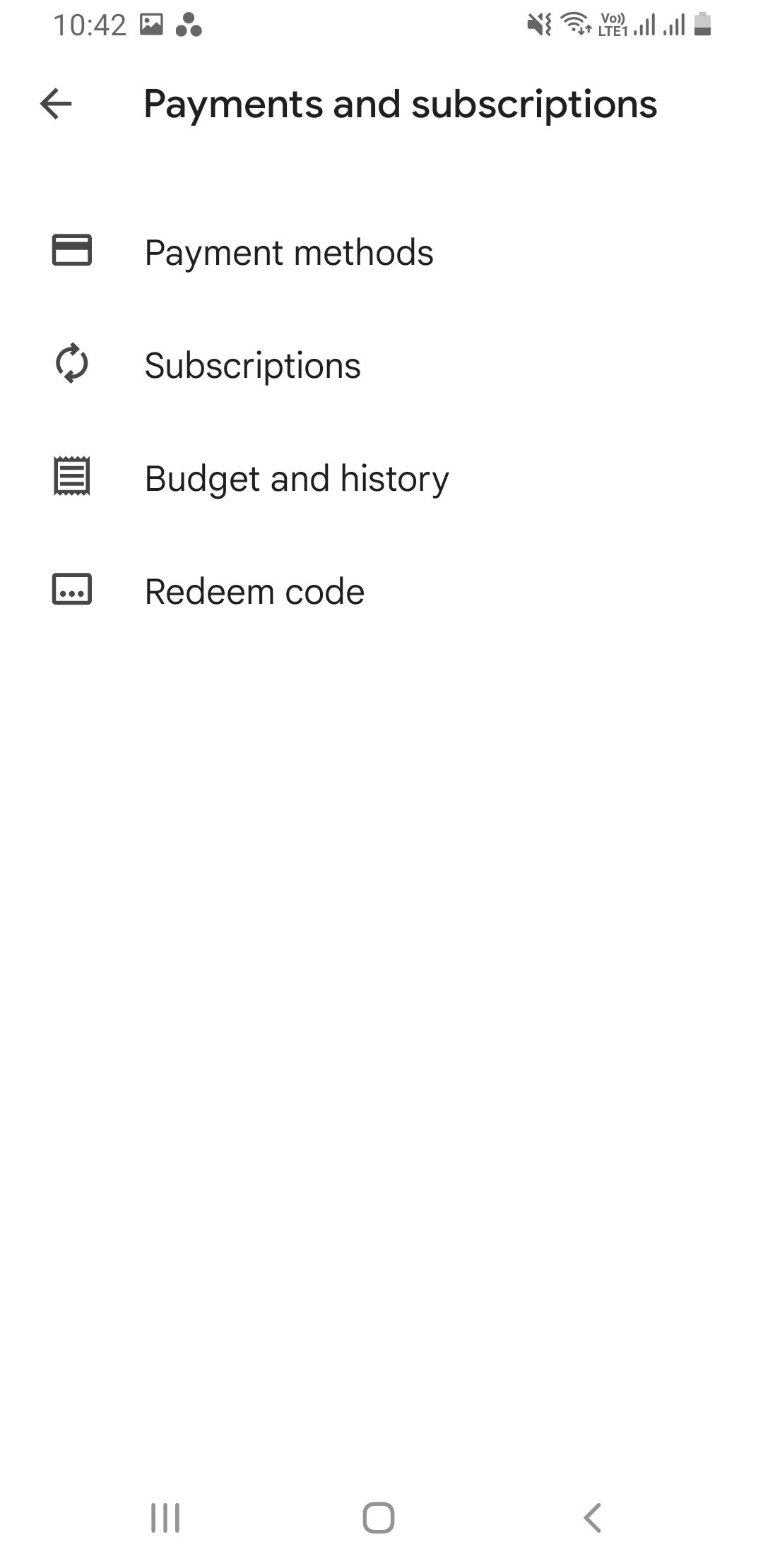Viewport: 763px width, 1568px height.
Task: Open Redeem code
Action: pos(254,591)
